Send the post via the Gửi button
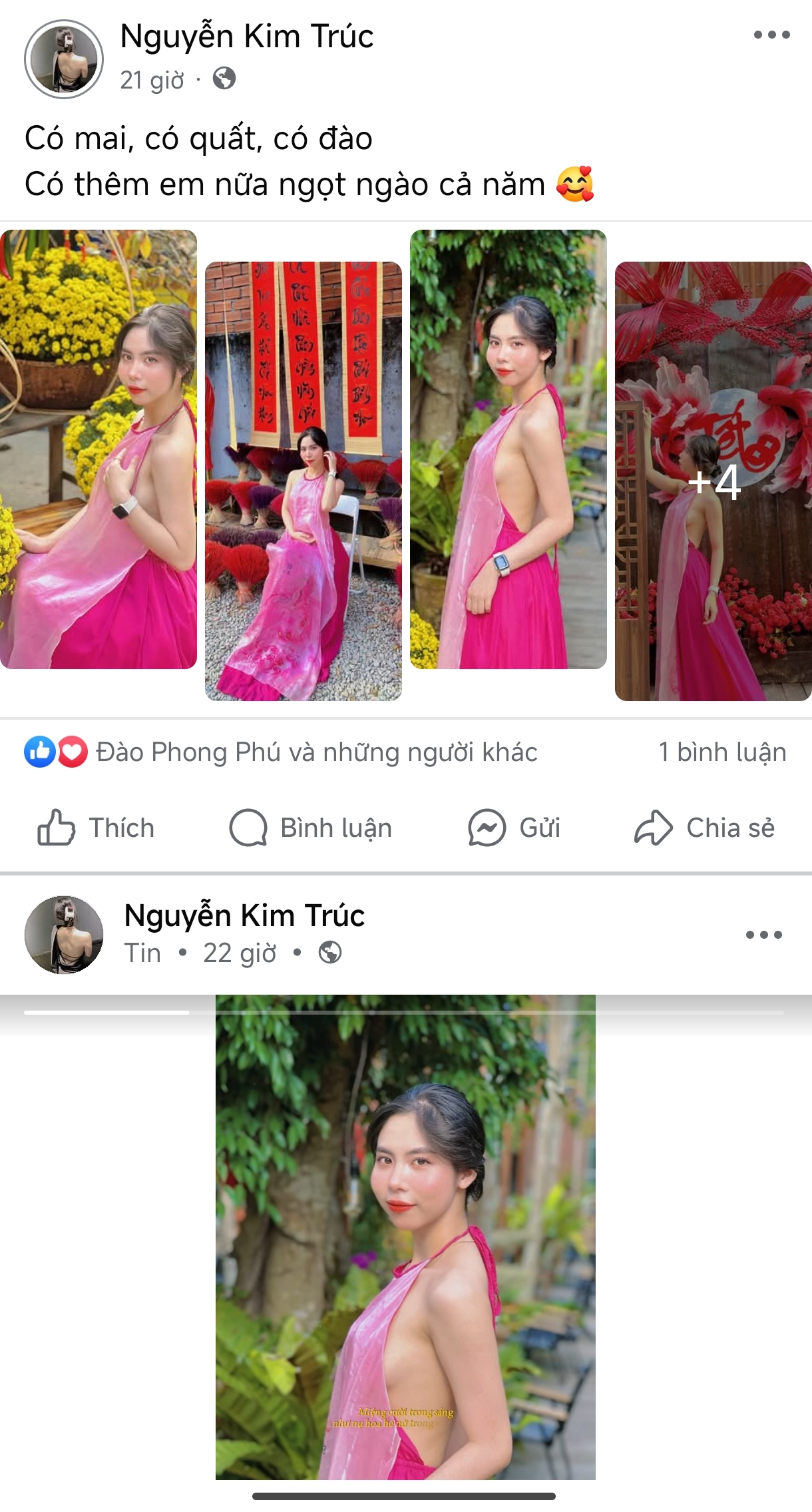Image resolution: width=812 pixels, height=1512 pixels. (514, 828)
